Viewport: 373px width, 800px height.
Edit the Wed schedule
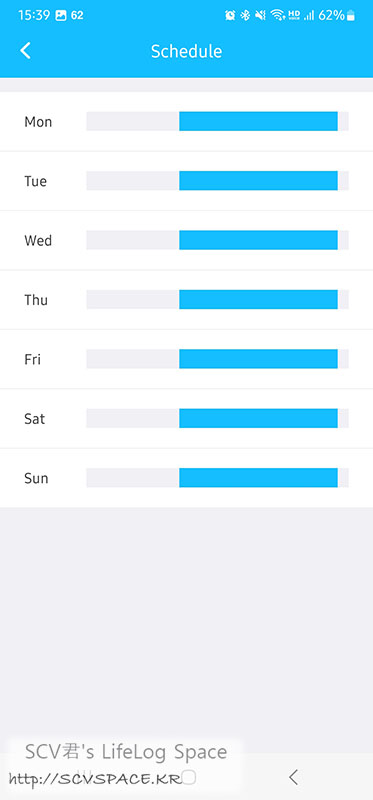(x=186, y=240)
